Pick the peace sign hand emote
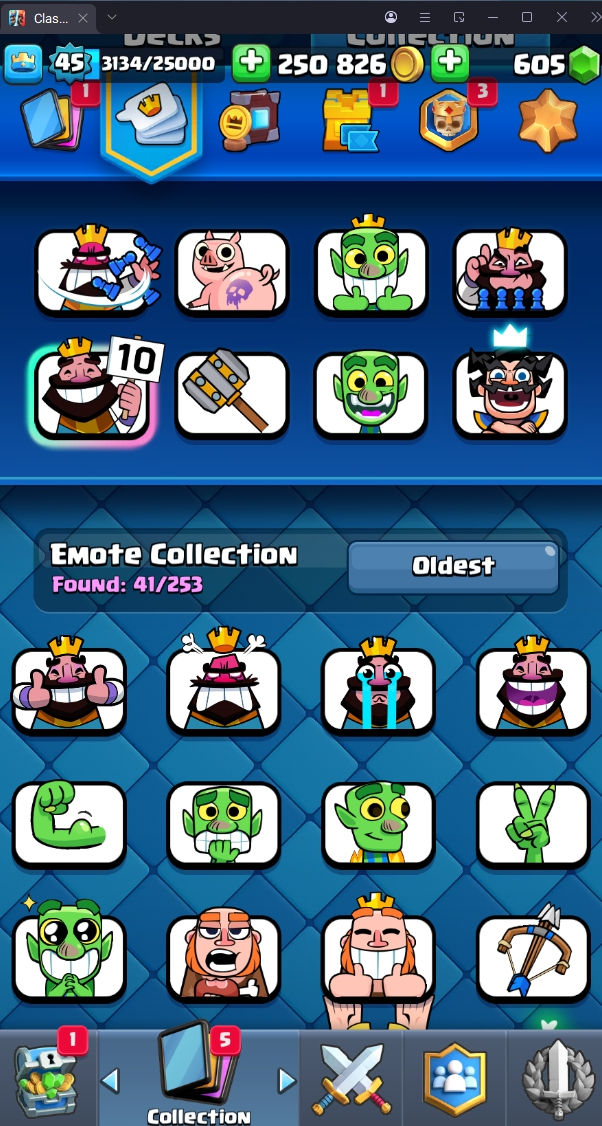 533,823
